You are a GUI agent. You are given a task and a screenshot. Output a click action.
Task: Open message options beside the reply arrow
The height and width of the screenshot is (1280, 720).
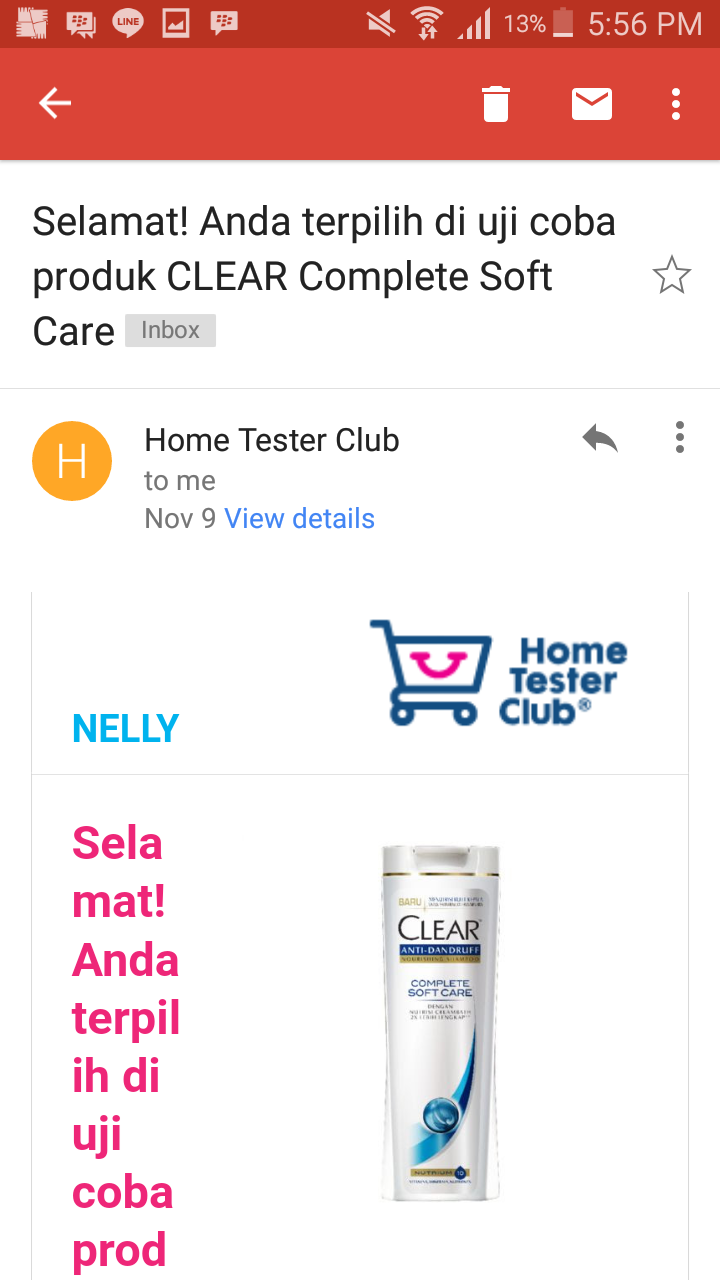coord(679,438)
